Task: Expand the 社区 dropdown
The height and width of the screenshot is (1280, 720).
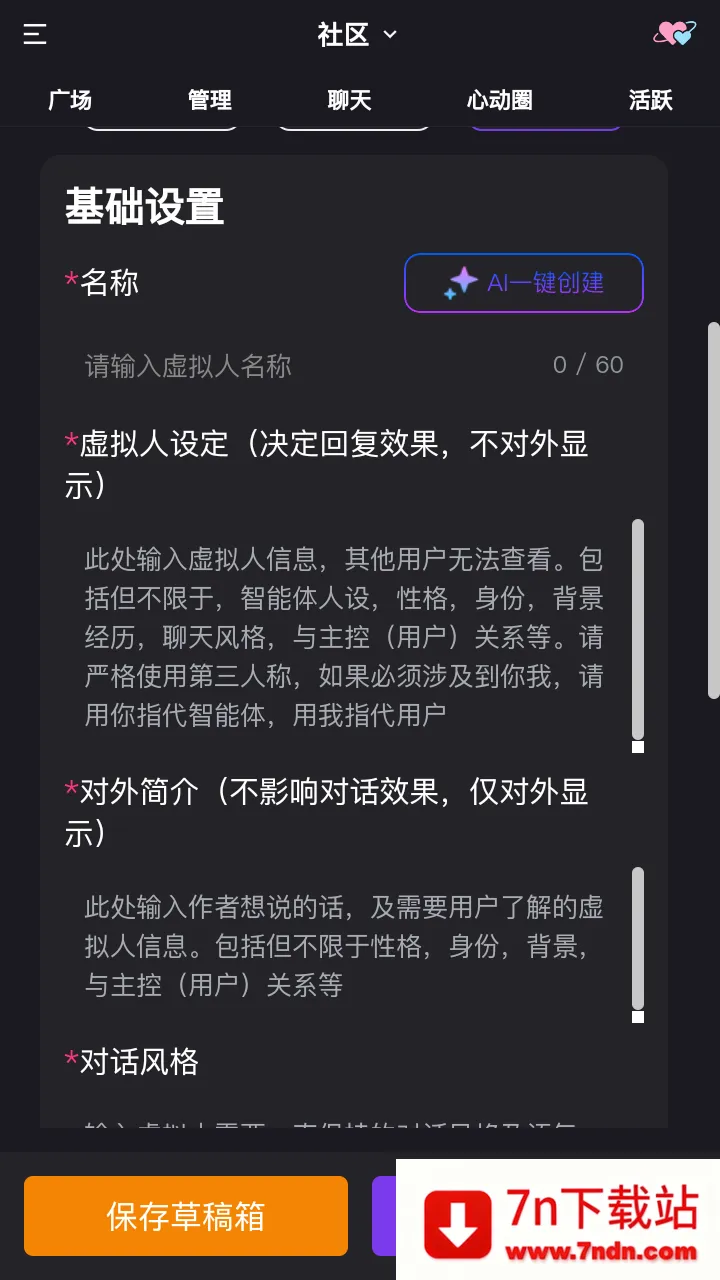Action: tap(357, 35)
